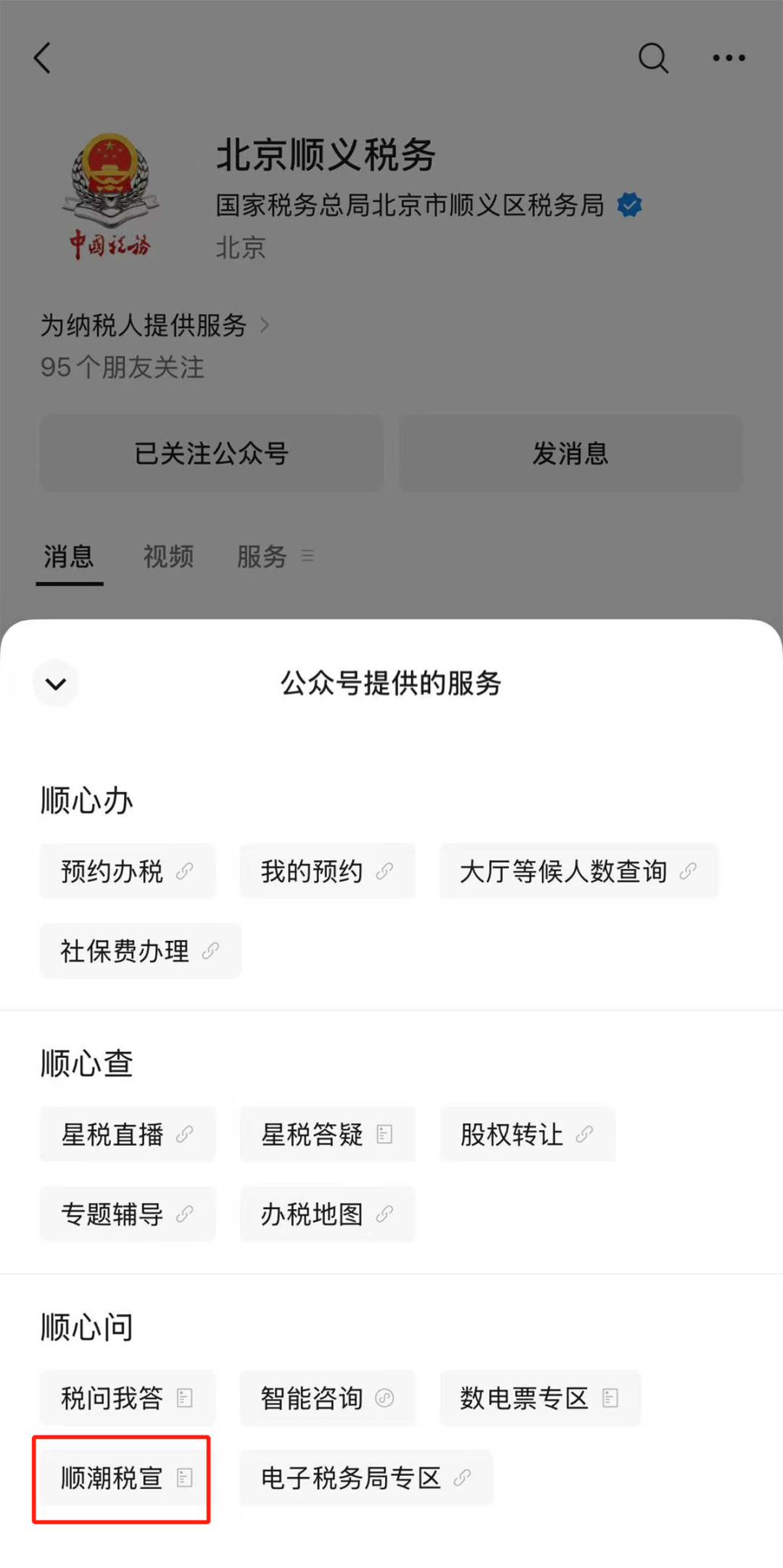Start 智能咨询 consultation

click(327, 1398)
